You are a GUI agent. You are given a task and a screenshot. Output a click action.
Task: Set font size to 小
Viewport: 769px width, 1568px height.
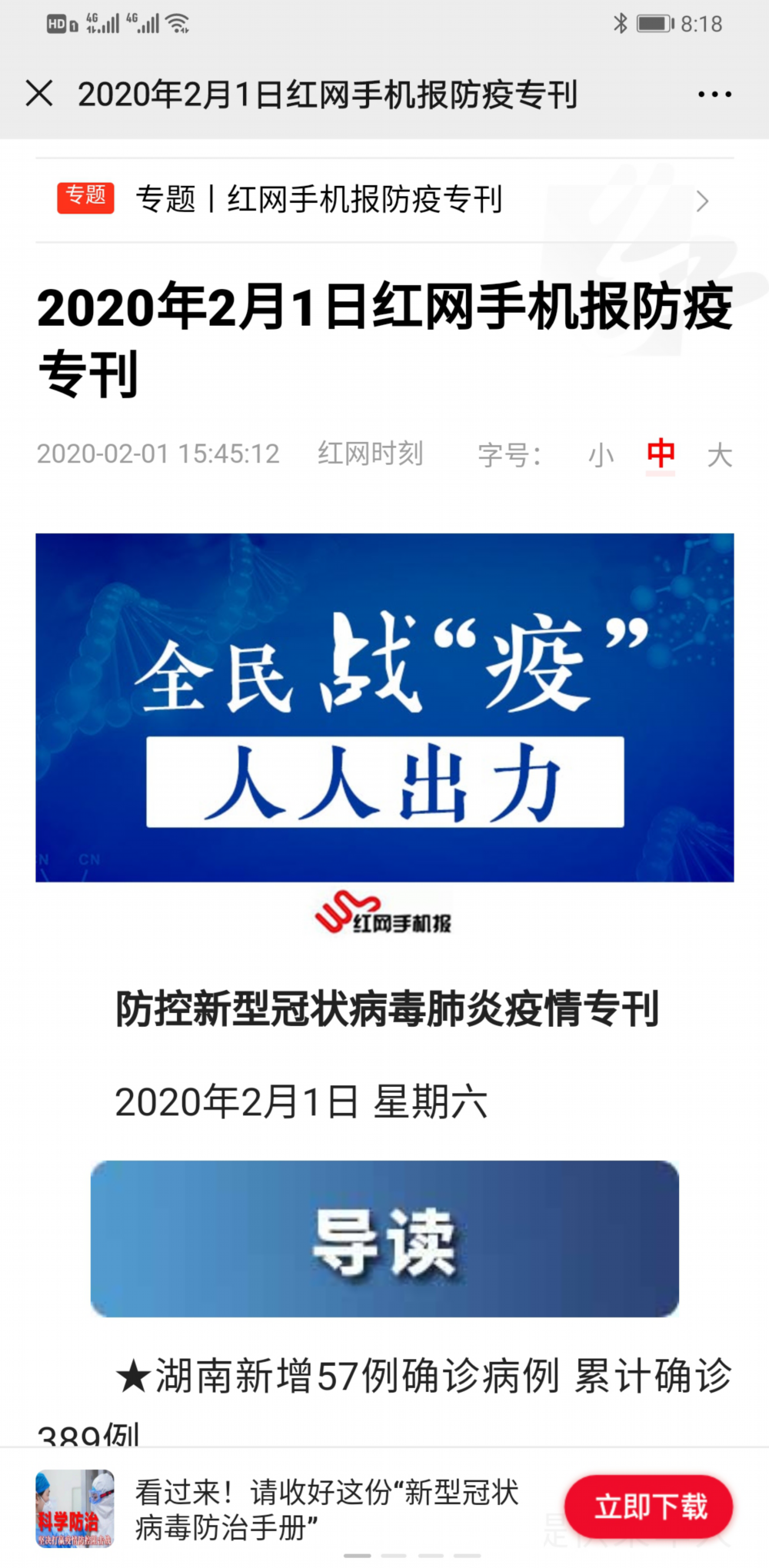(x=601, y=455)
